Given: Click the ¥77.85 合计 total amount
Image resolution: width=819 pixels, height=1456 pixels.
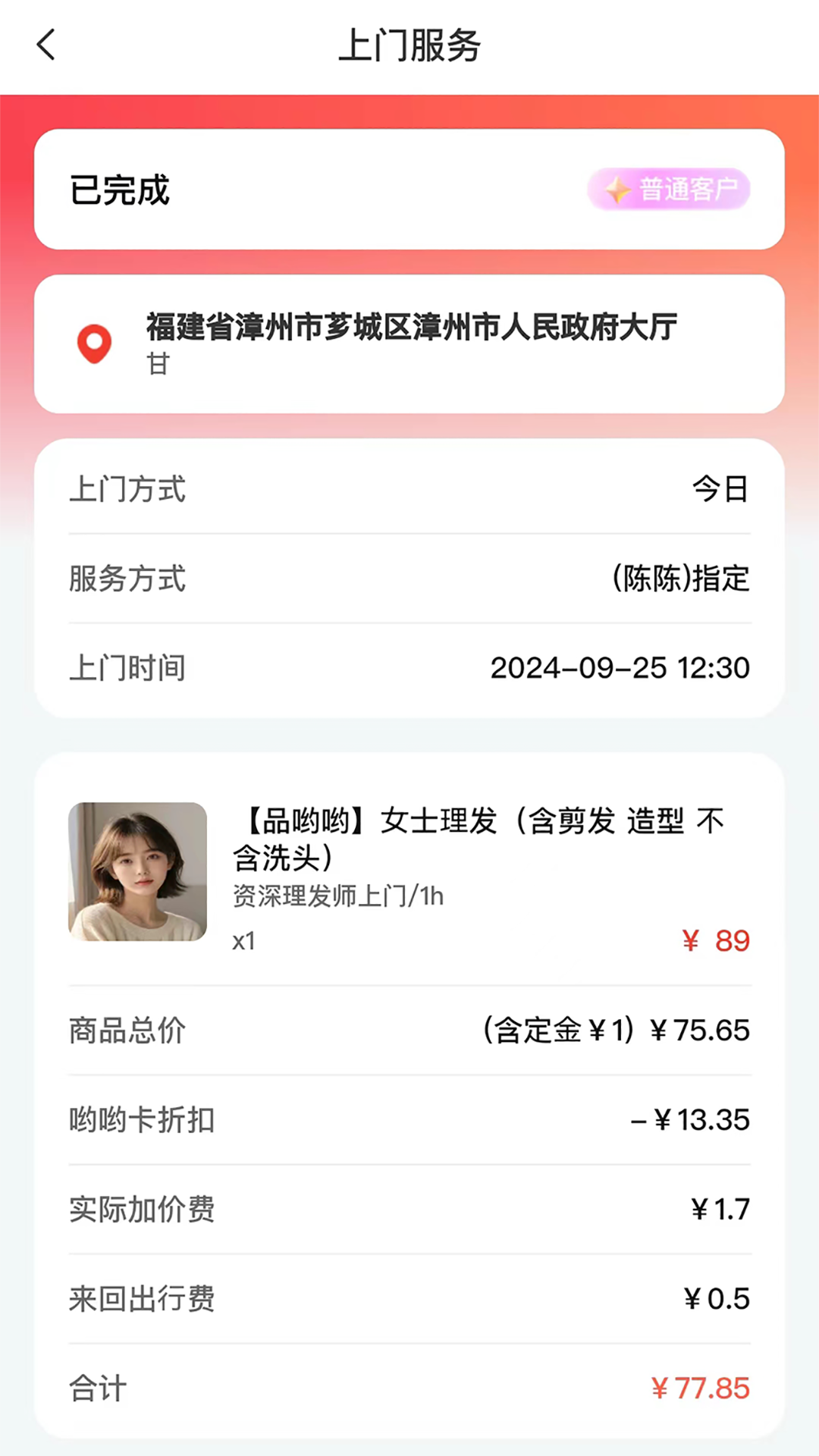Looking at the screenshot, I should [700, 1386].
